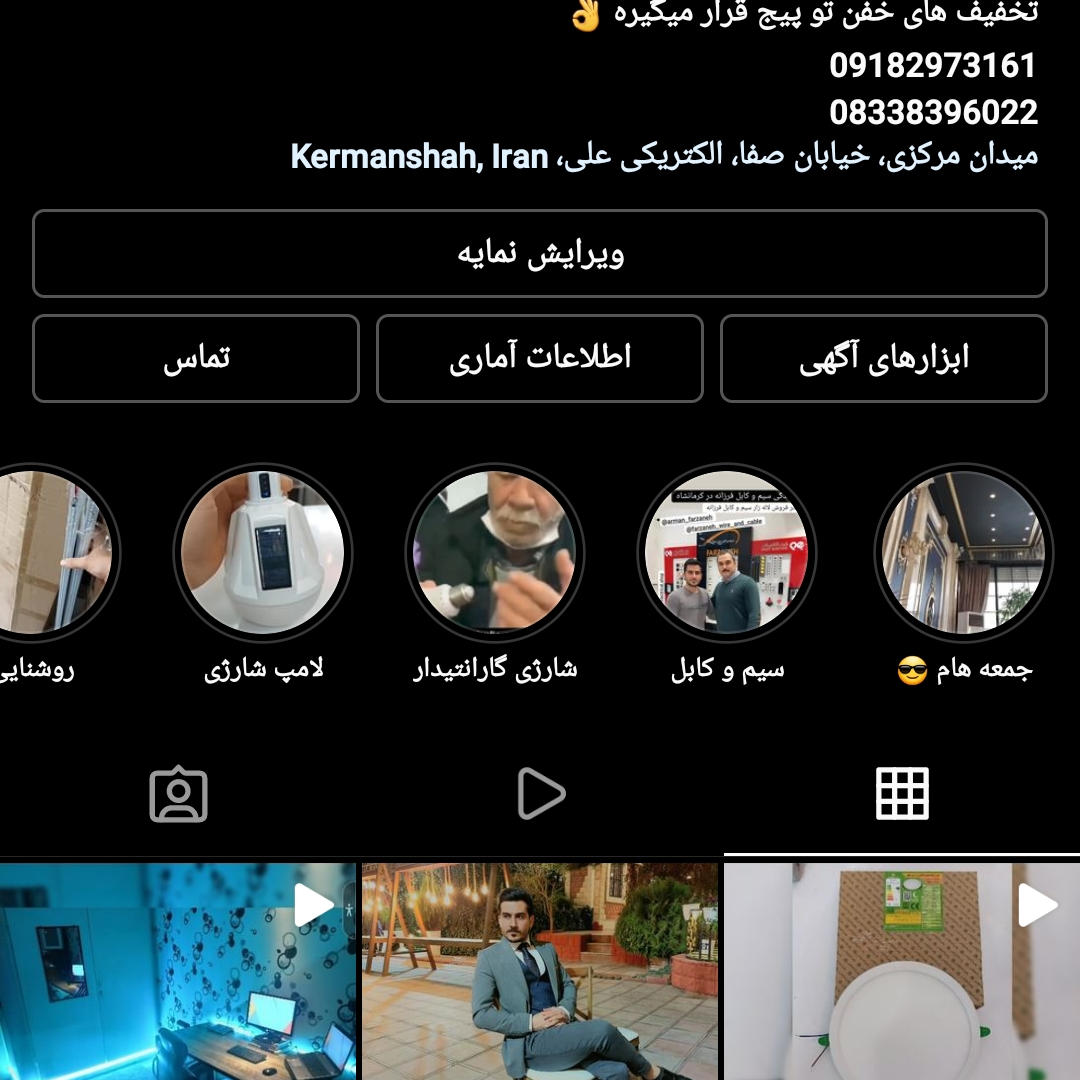Open the blue-lit room video post

pos(178,970)
